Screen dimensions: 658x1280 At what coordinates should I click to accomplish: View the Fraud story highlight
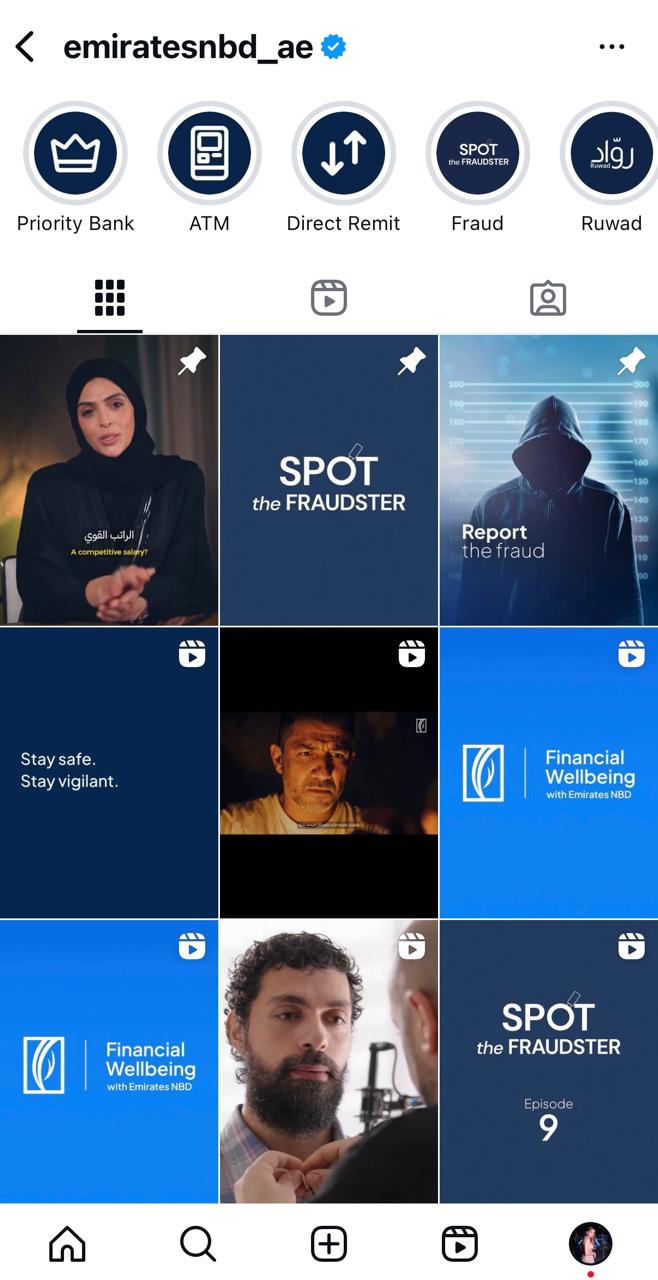click(x=477, y=154)
